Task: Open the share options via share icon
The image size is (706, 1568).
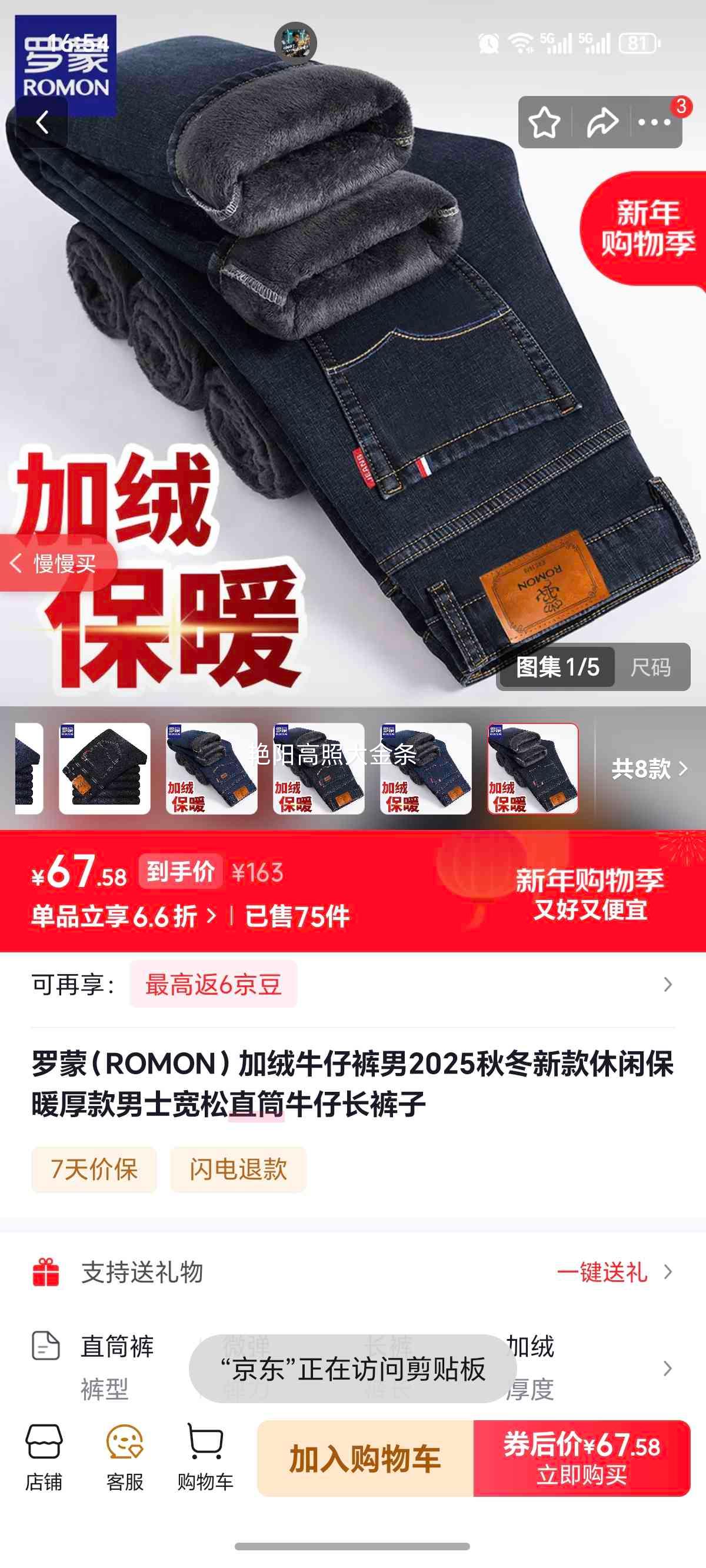Action: (601, 122)
